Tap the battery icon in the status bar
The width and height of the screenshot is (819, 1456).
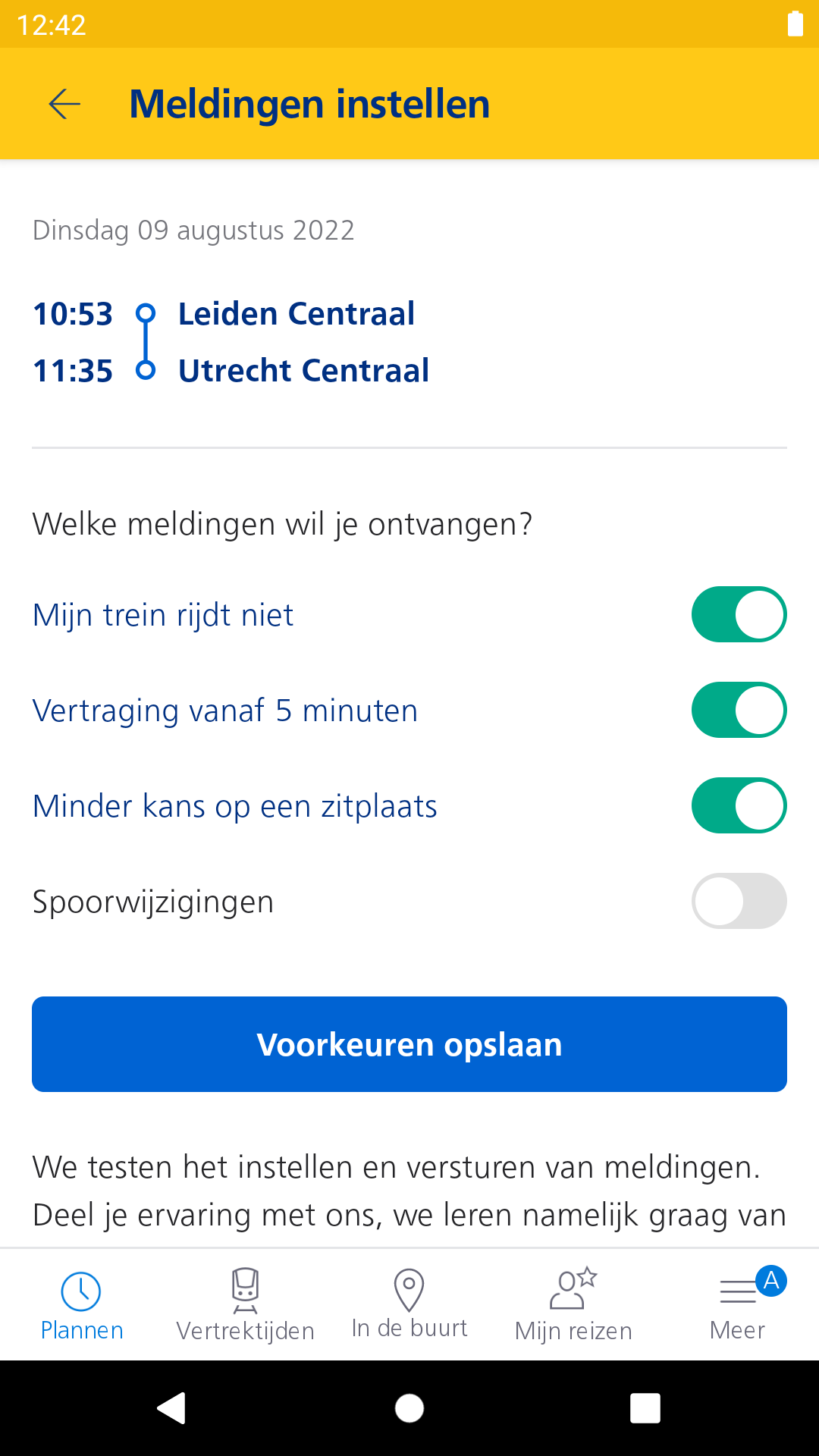[795, 25]
